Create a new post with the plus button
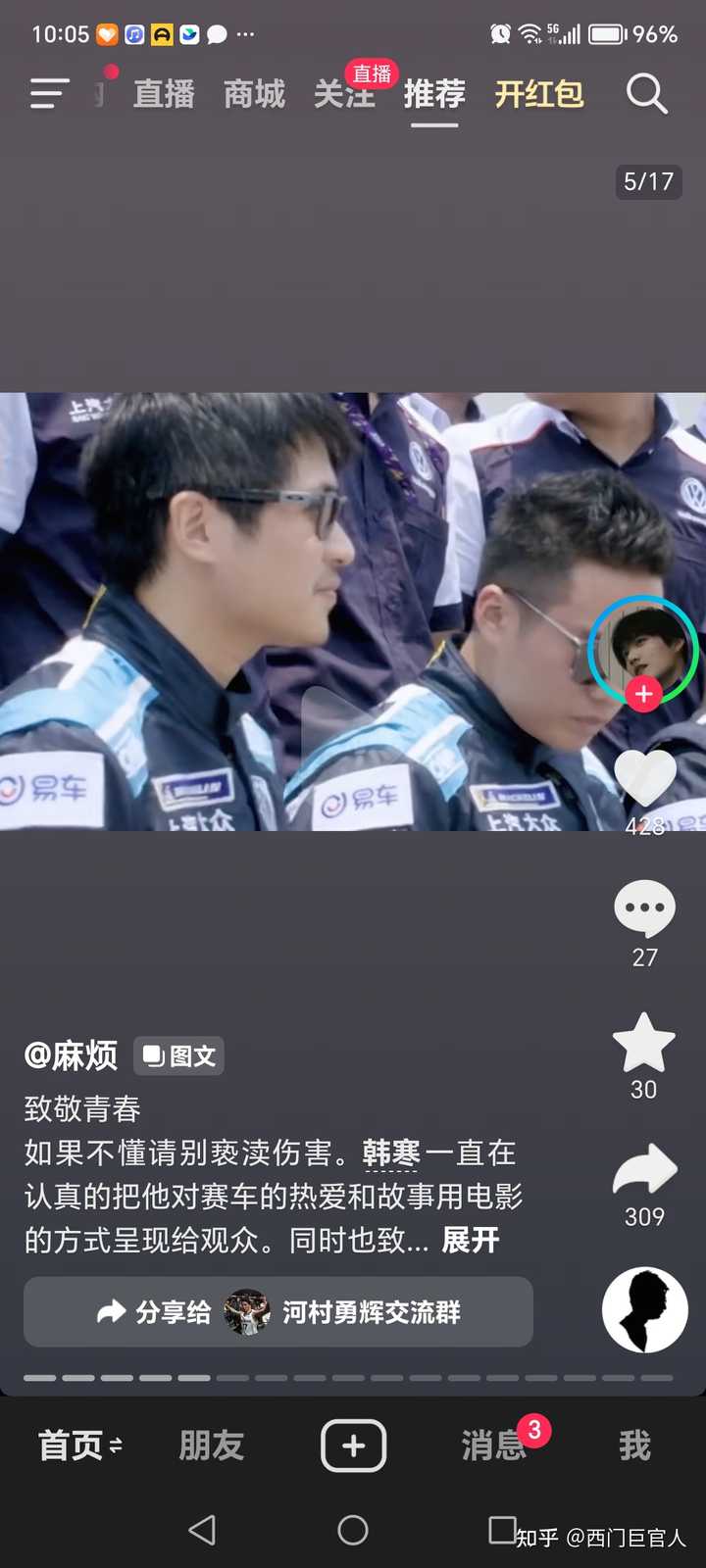This screenshot has width=706, height=1568. pyautogui.click(x=353, y=1445)
